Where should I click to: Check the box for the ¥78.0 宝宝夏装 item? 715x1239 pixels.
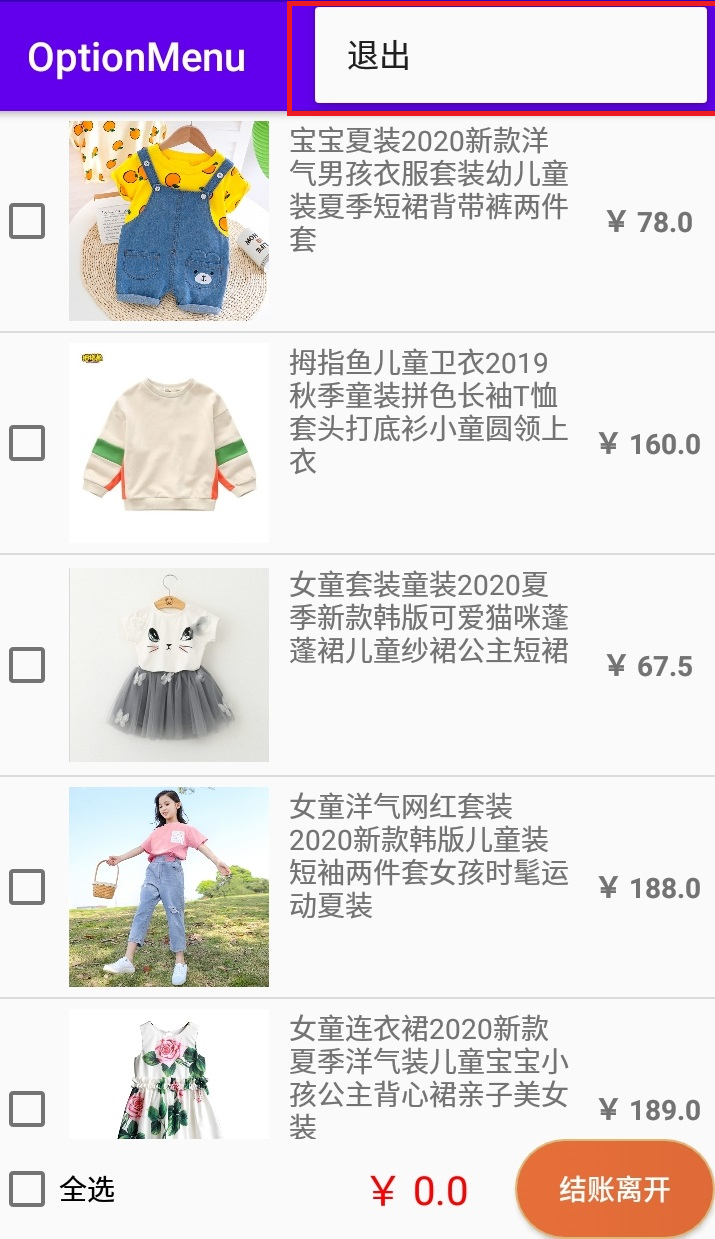pos(27,221)
